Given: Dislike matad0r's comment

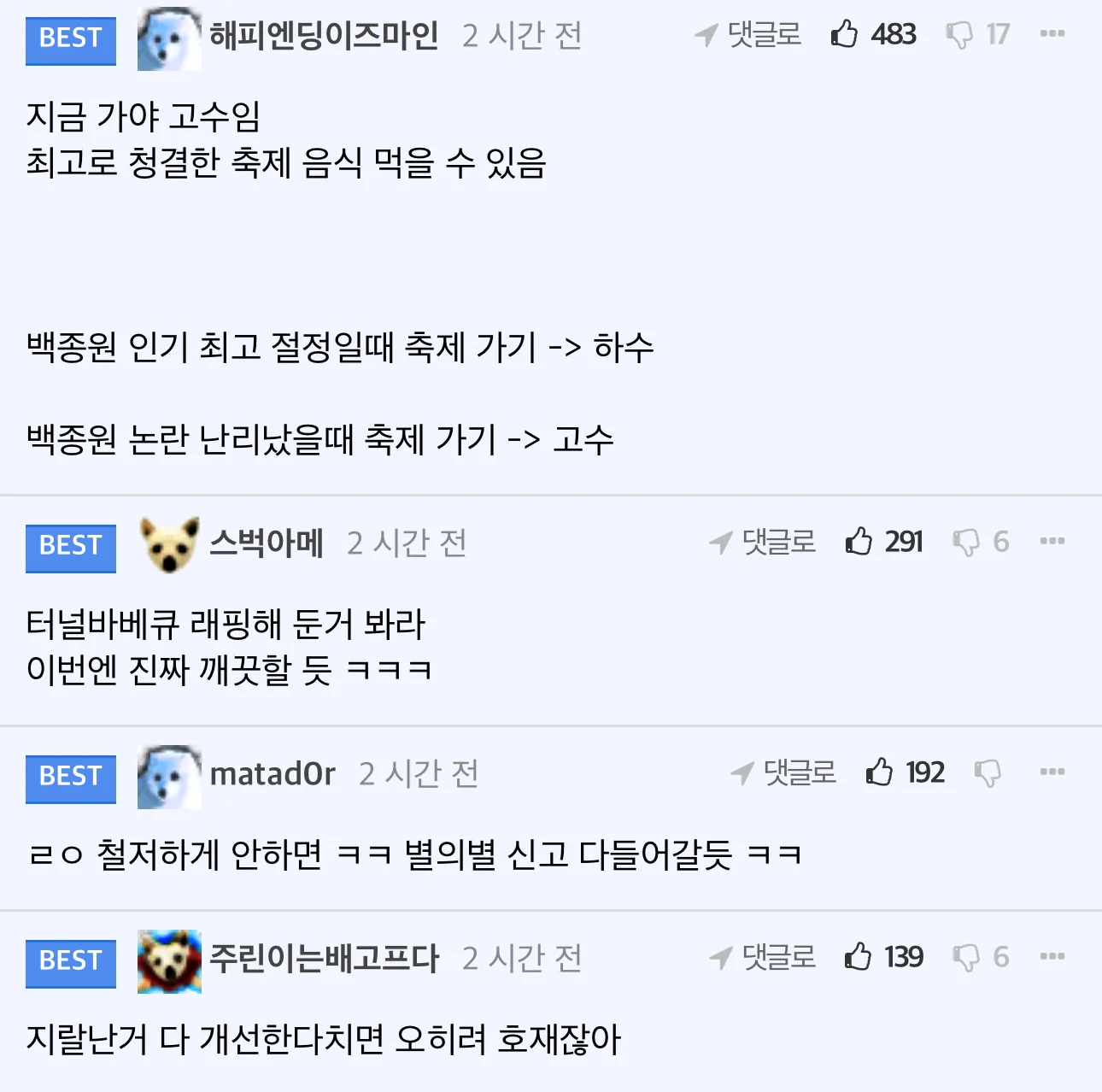Looking at the screenshot, I should pyautogui.click(x=987, y=773).
